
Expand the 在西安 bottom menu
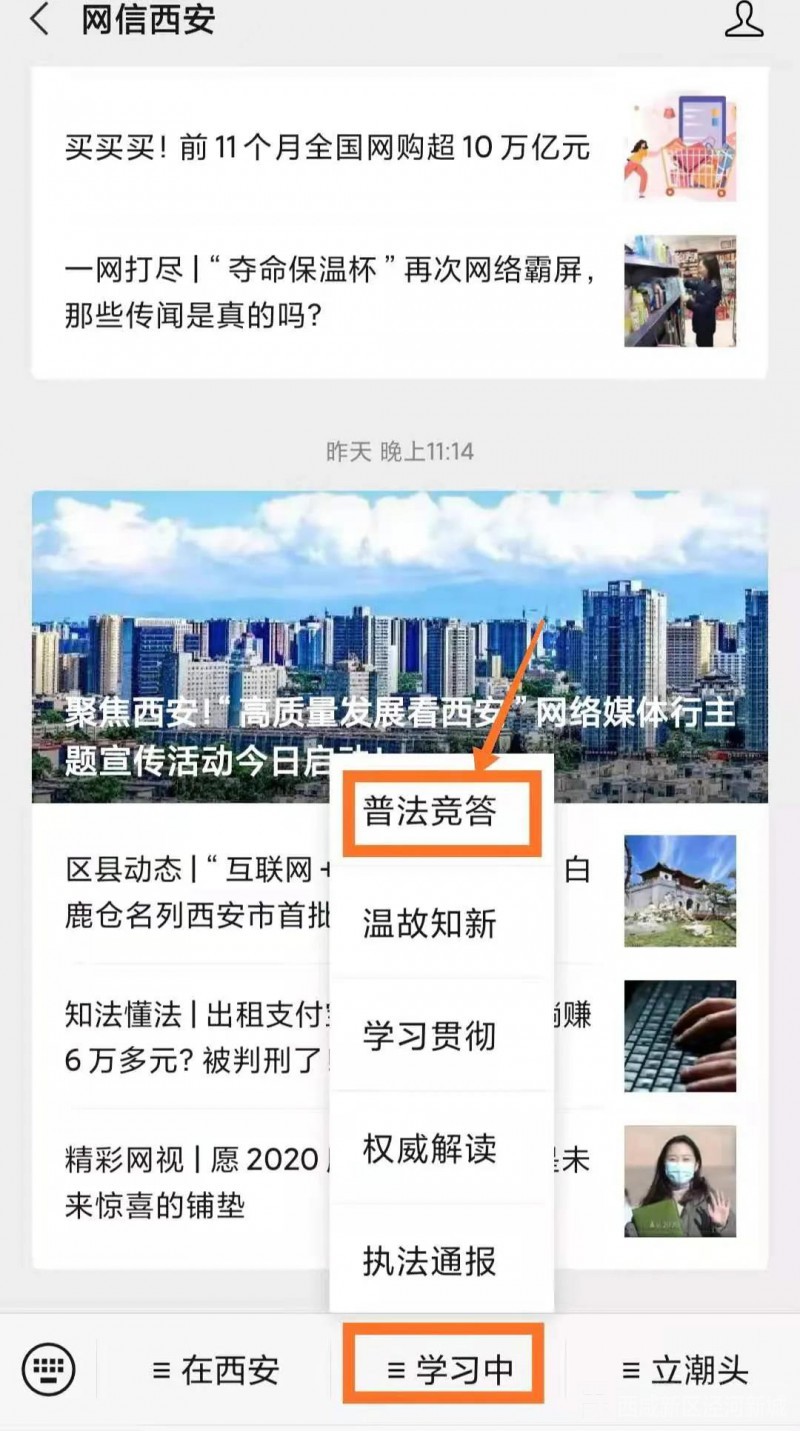215,1370
